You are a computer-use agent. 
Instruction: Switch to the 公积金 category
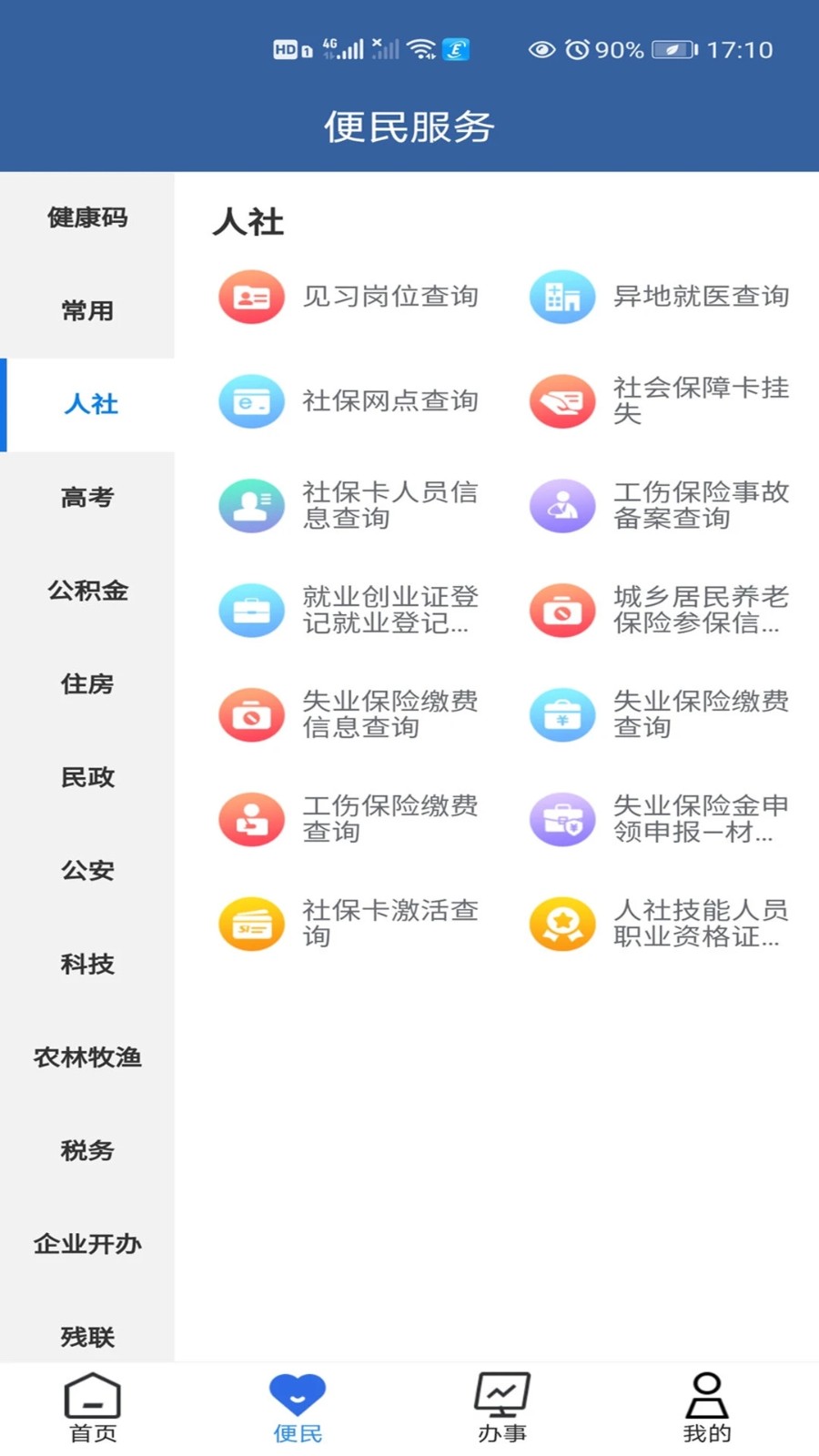coord(87,591)
